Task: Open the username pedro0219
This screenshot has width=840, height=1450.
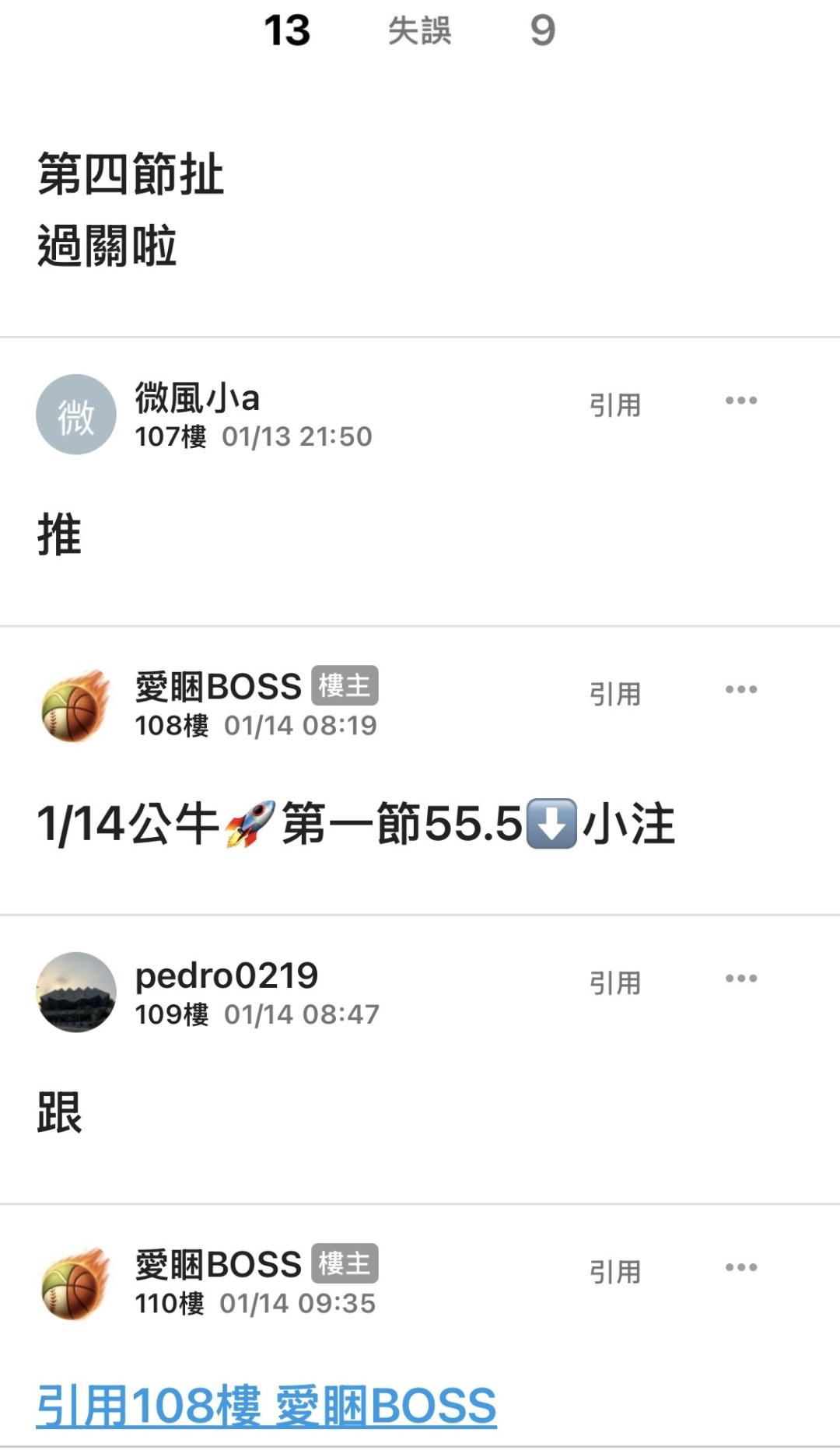Action: [226, 975]
